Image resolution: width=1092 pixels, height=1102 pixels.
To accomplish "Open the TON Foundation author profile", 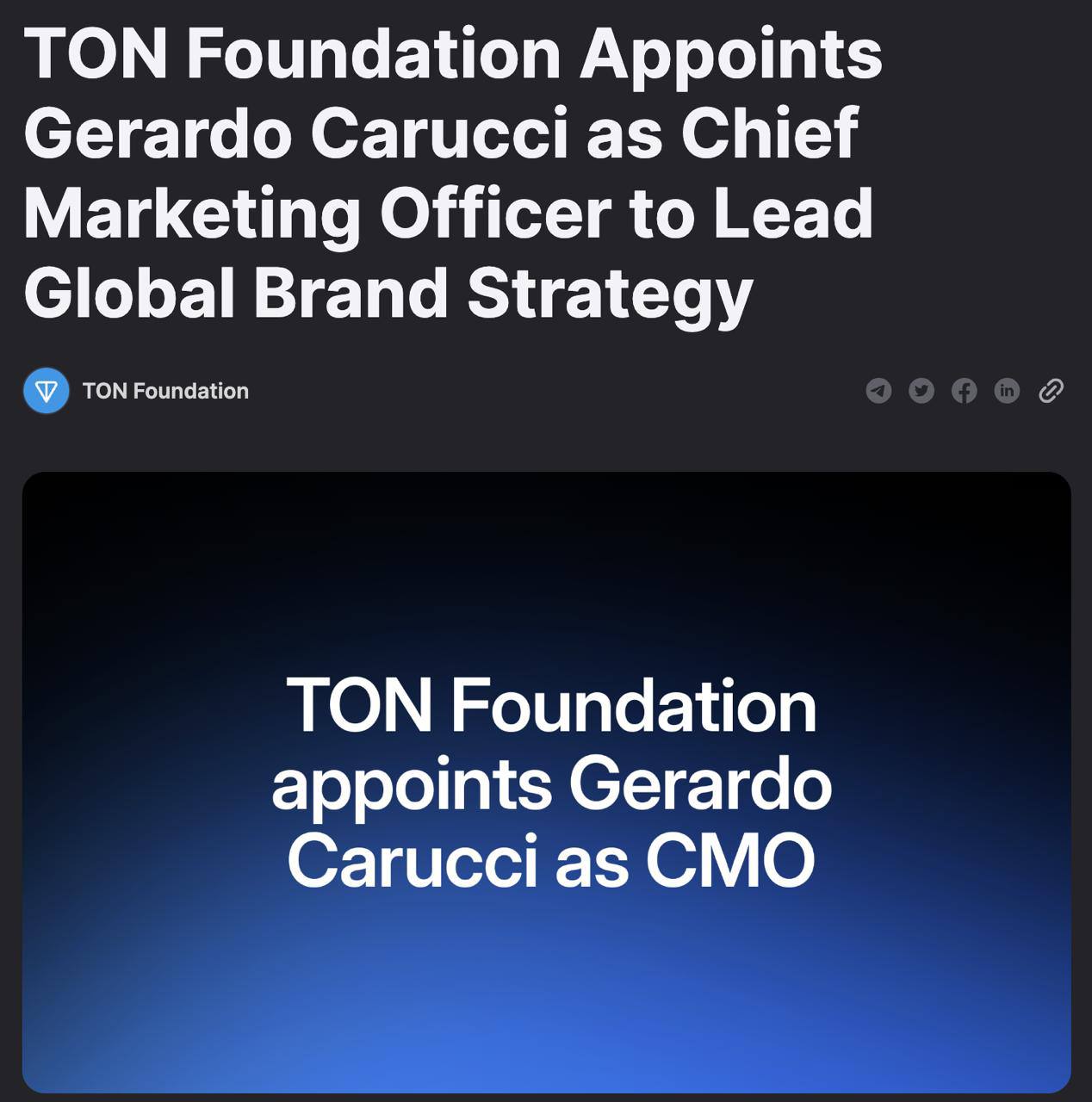I will tap(164, 391).
